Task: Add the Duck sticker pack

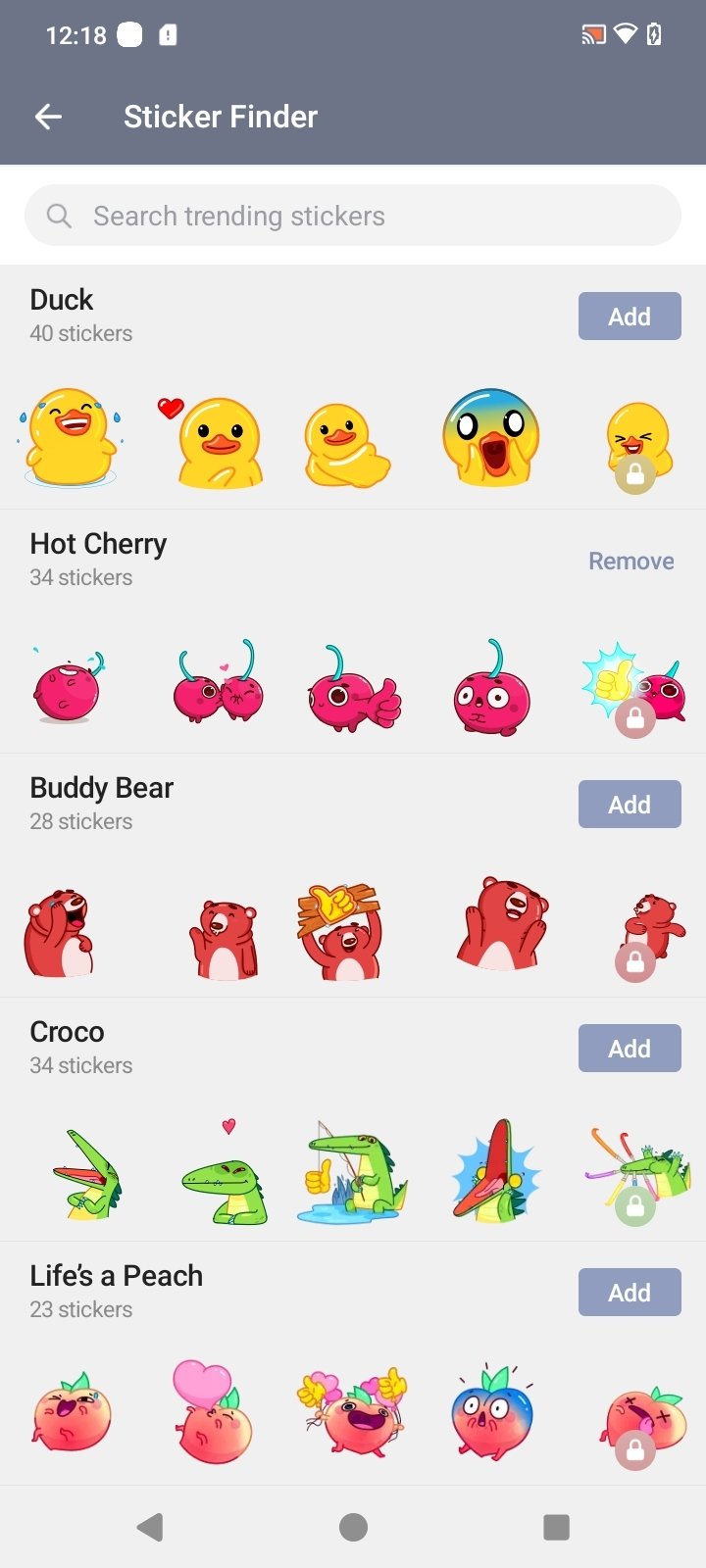Action: (629, 317)
